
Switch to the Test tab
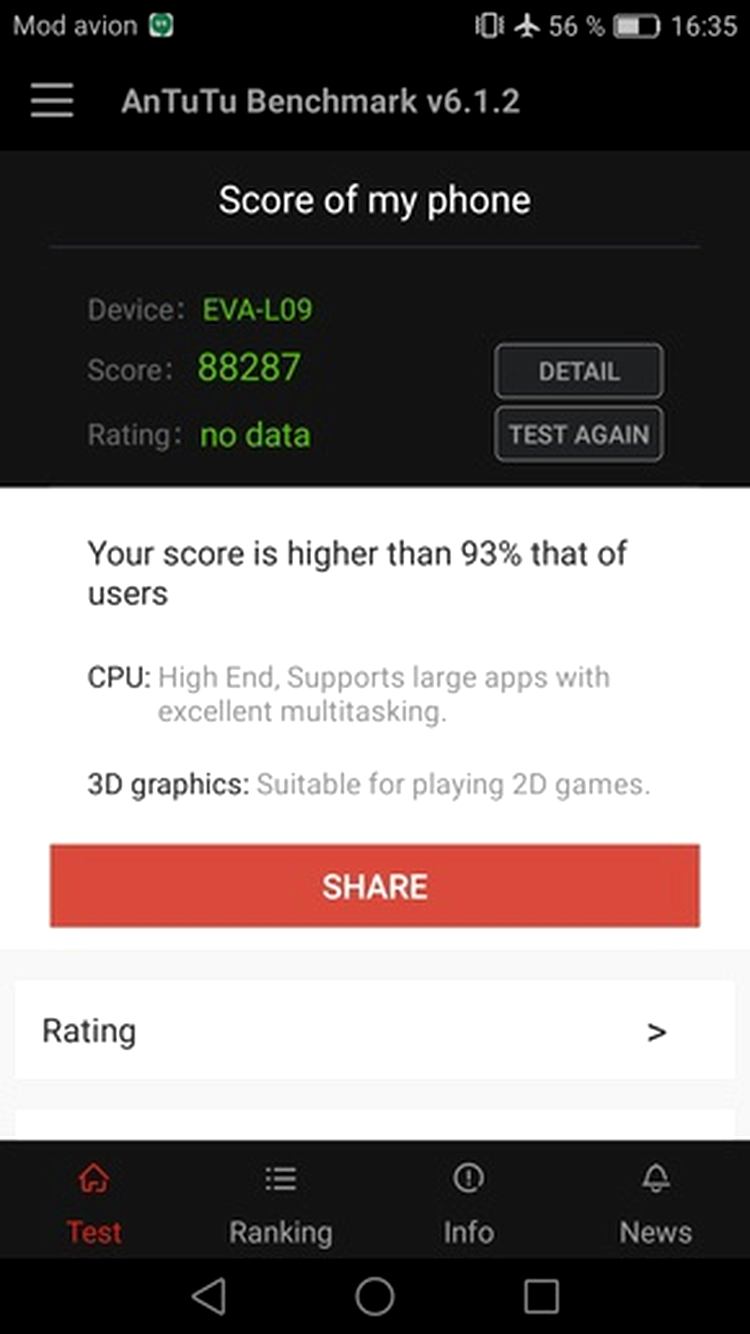tap(94, 1205)
